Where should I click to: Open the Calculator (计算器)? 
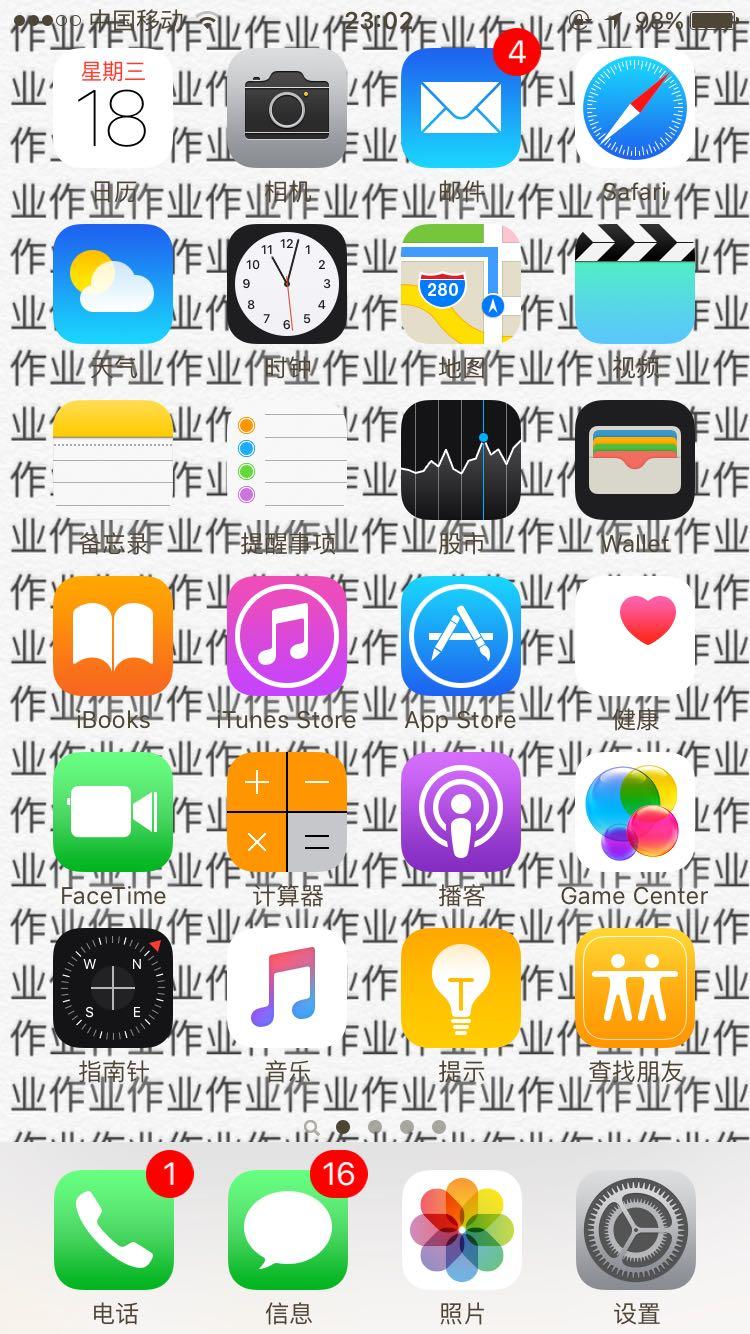(x=287, y=812)
